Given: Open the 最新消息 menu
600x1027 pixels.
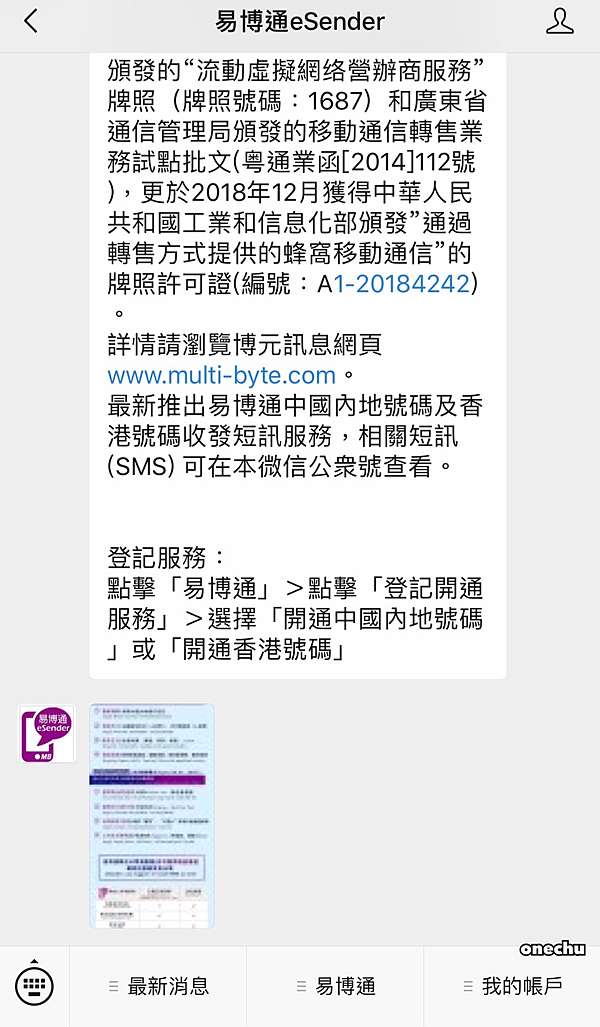Looking at the screenshot, I should pos(158,986).
